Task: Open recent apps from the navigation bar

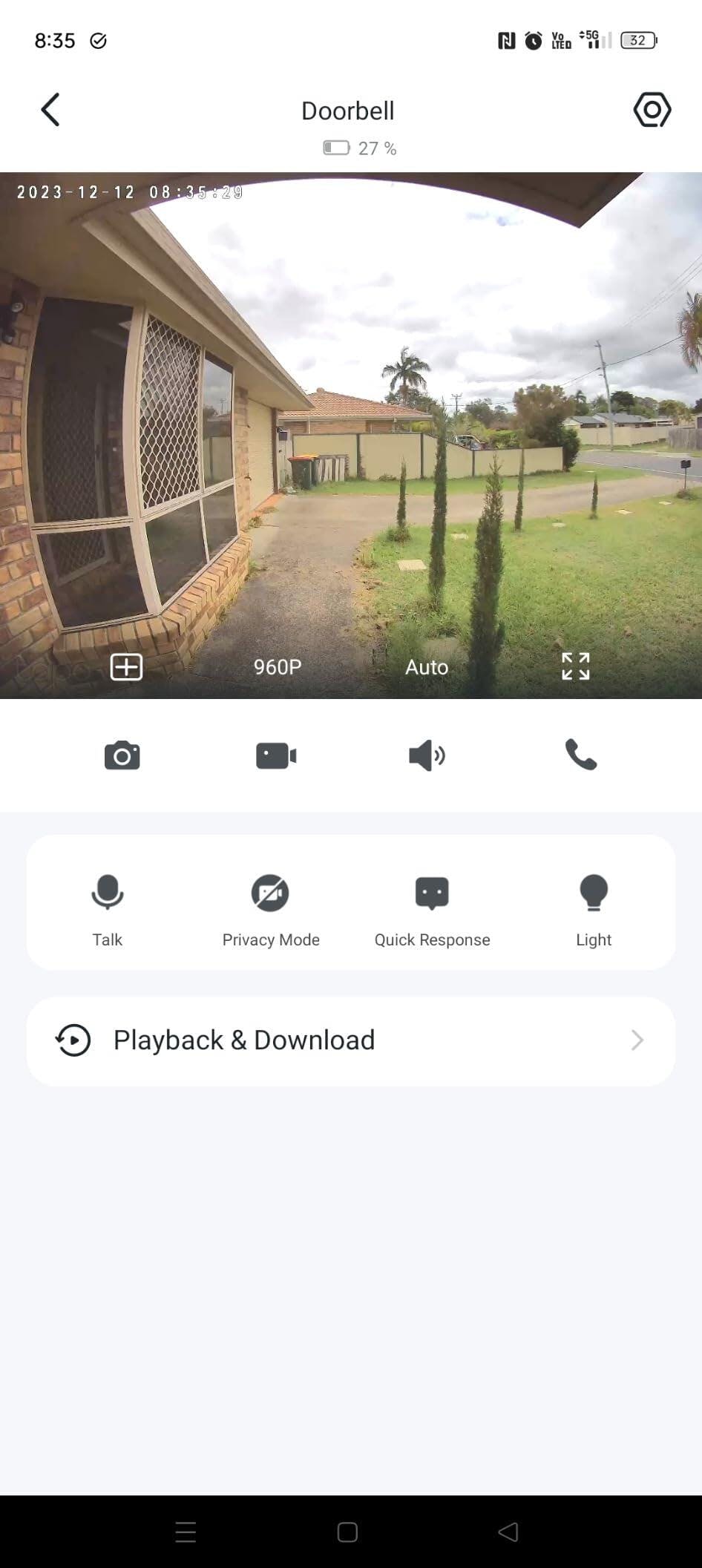Action: point(186,1532)
